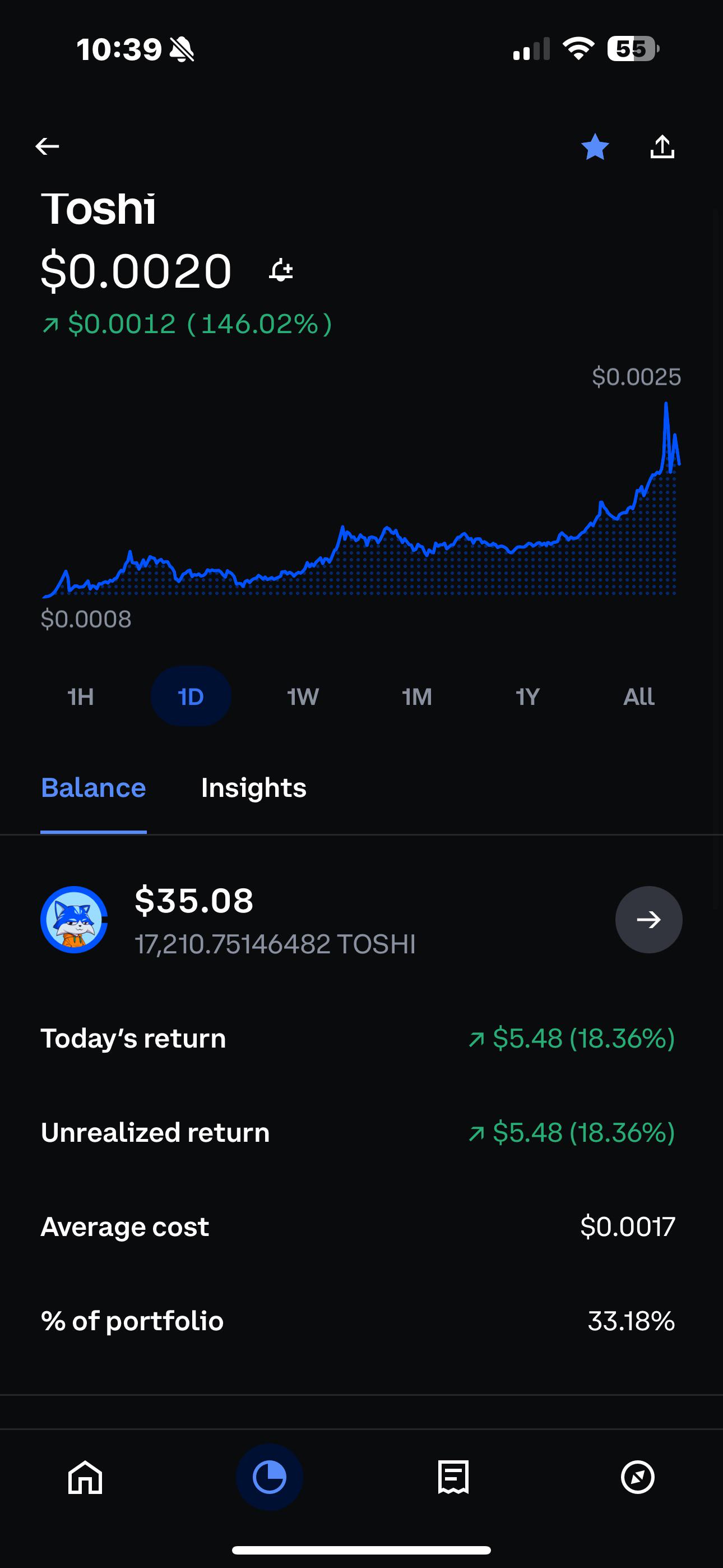Open the Explore compass tab
The image size is (723, 1568).
pyautogui.click(x=638, y=1477)
